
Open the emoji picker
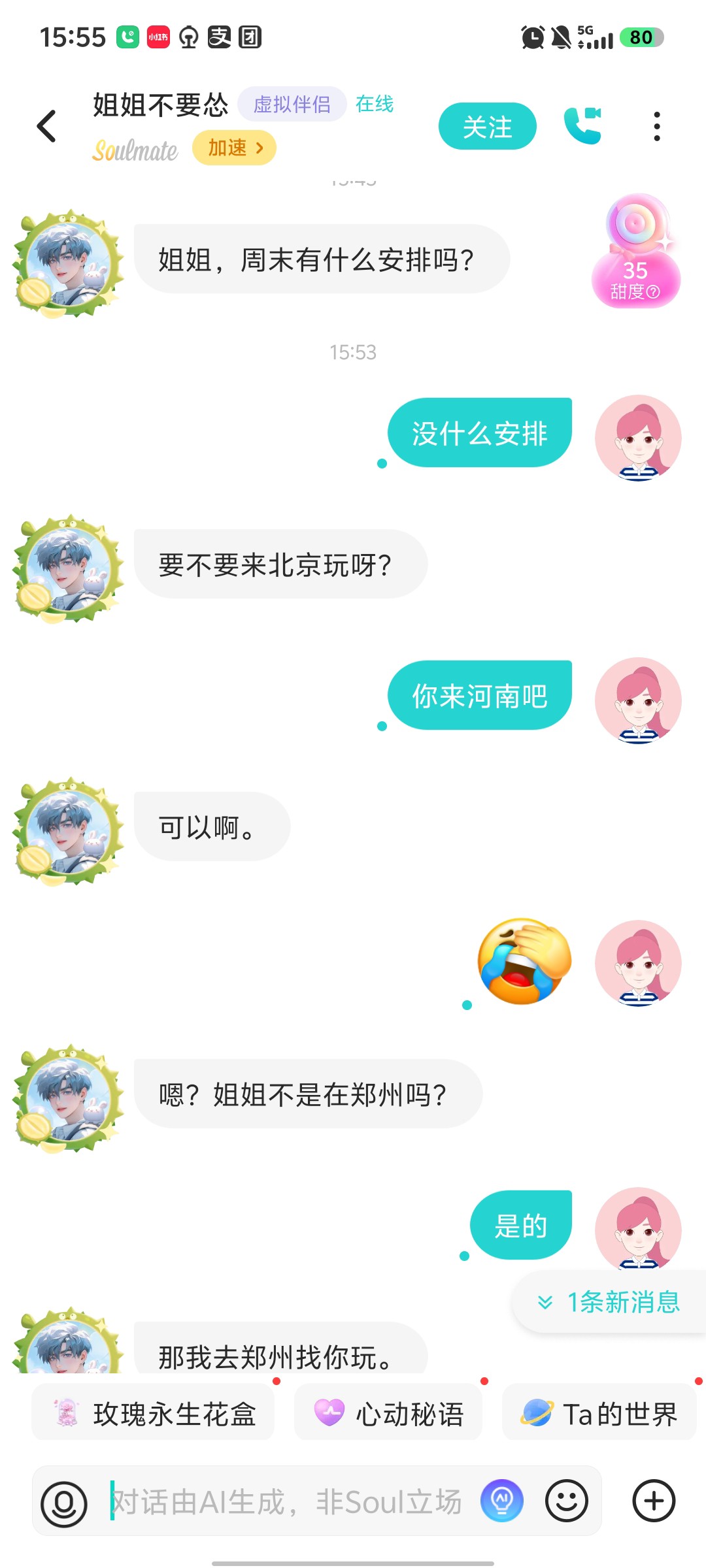(x=567, y=1501)
